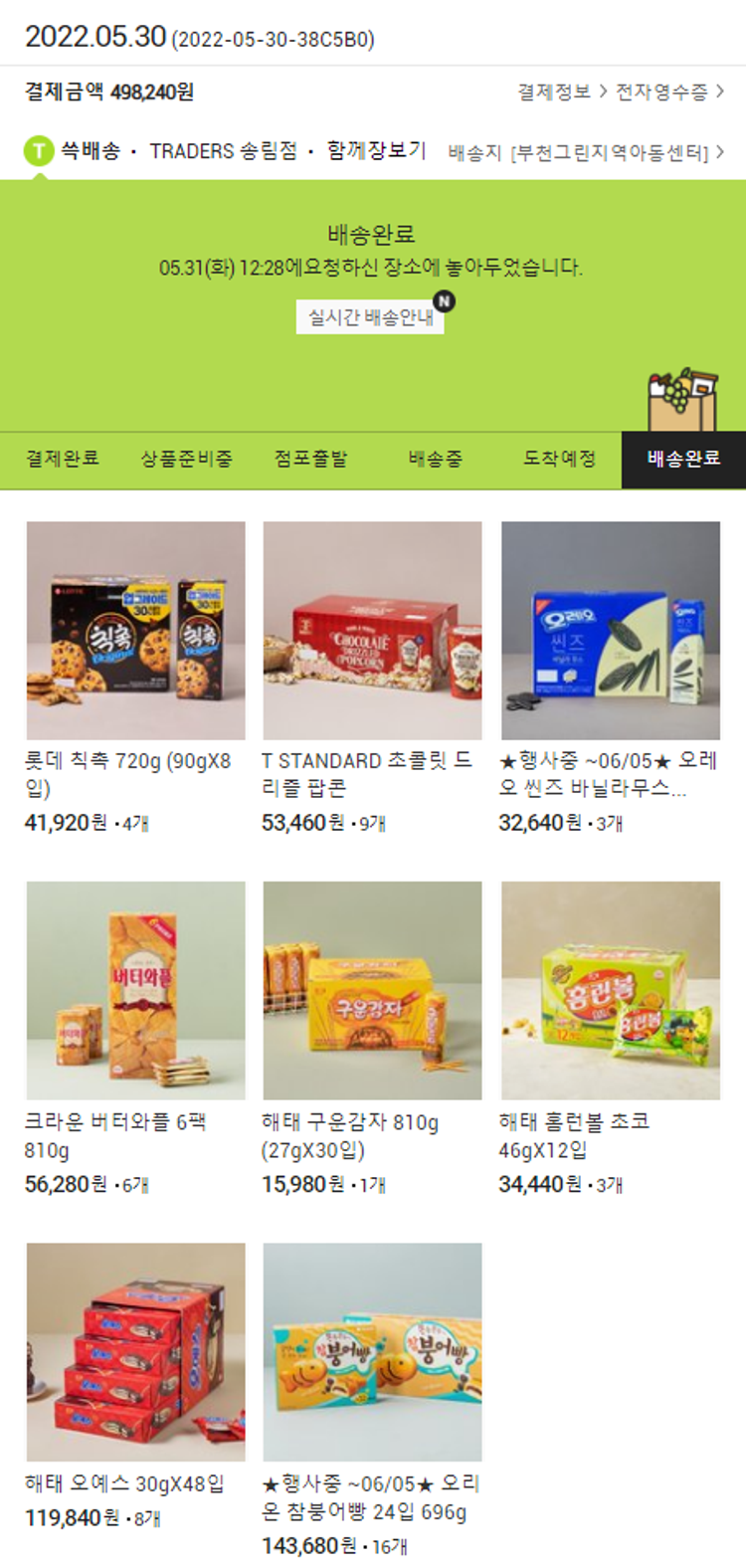The image size is (746, 1568).
Task: Open 해태 오예스 30gX48입 product
Action: pyautogui.click(x=135, y=1351)
